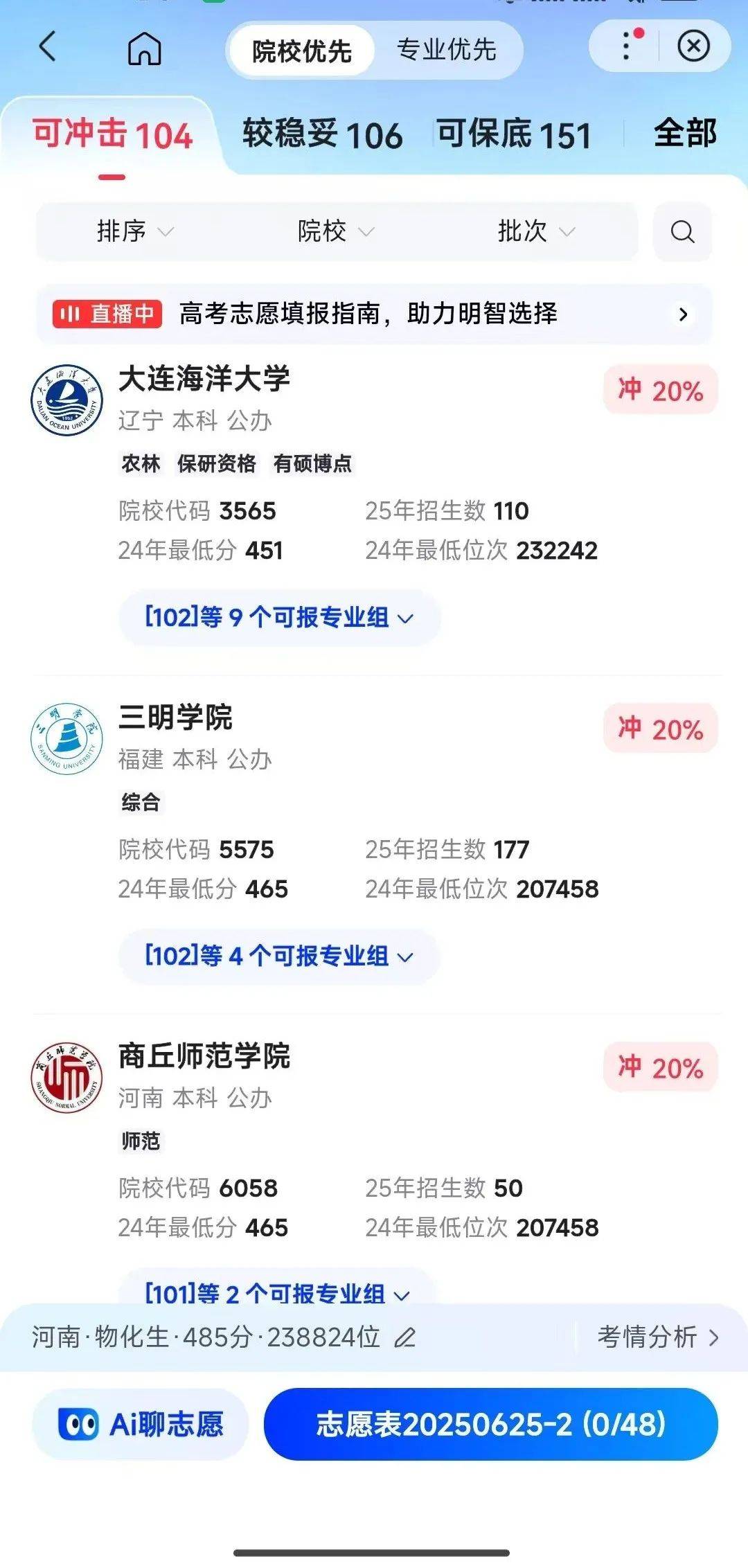Screen dimensions: 748x1568
Task: Tap the magnifier search icon
Action: click(682, 232)
